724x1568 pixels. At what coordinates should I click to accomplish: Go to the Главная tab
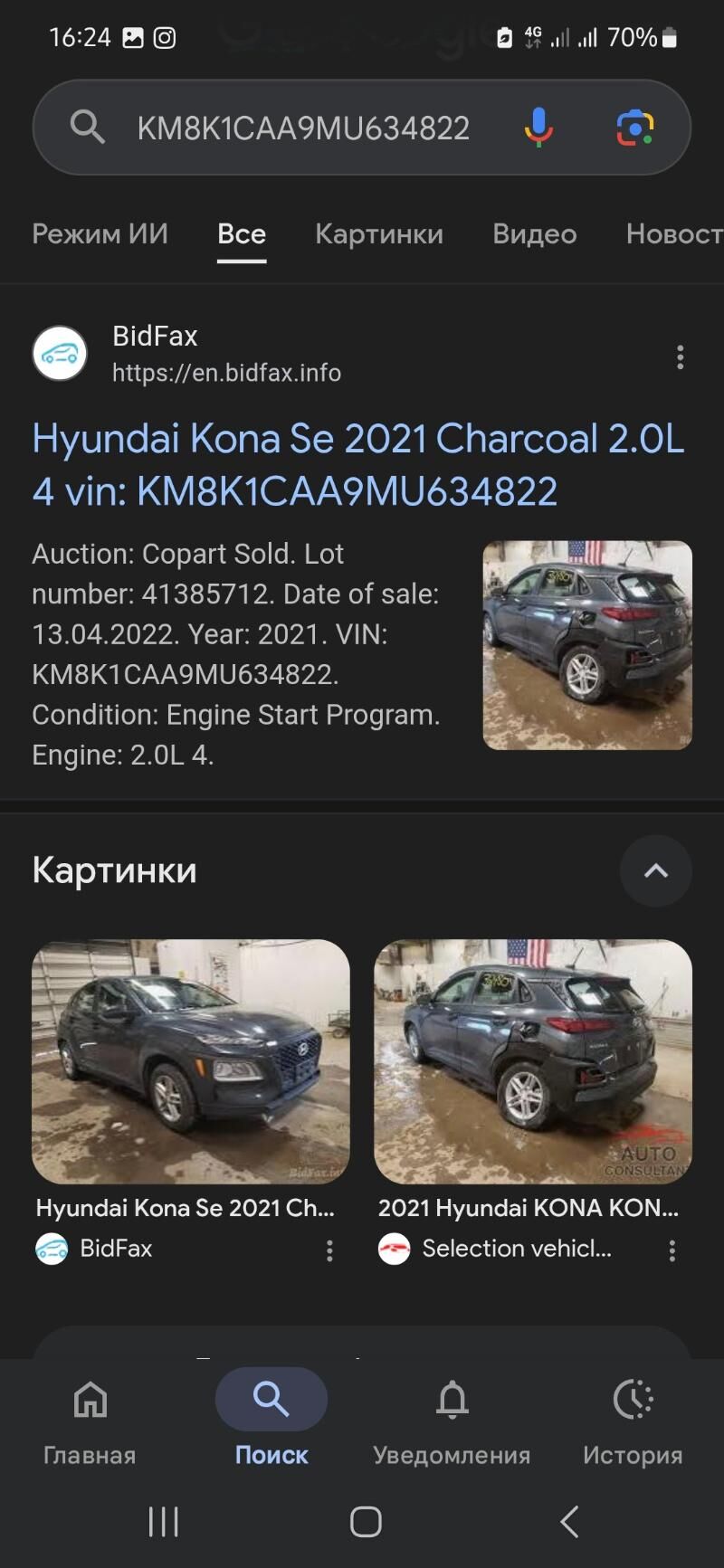(90, 1418)
